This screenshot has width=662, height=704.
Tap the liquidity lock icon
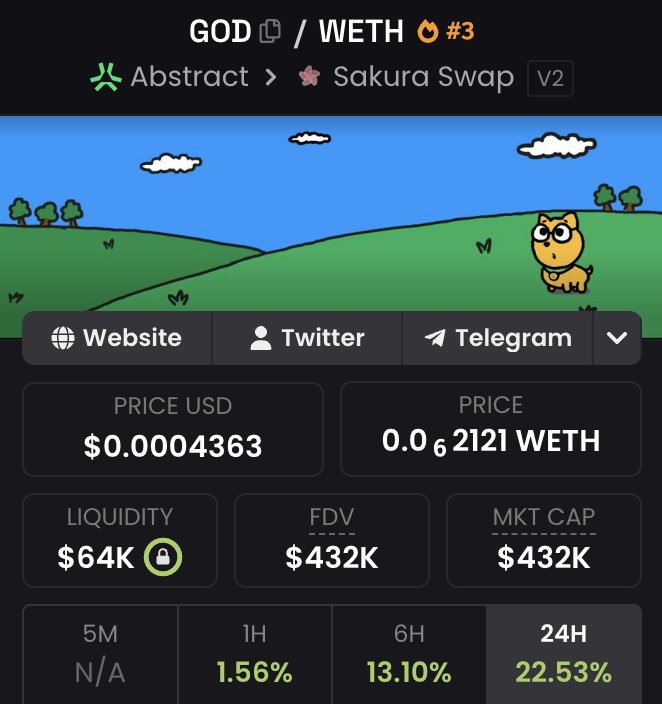[x=163, y=557]
